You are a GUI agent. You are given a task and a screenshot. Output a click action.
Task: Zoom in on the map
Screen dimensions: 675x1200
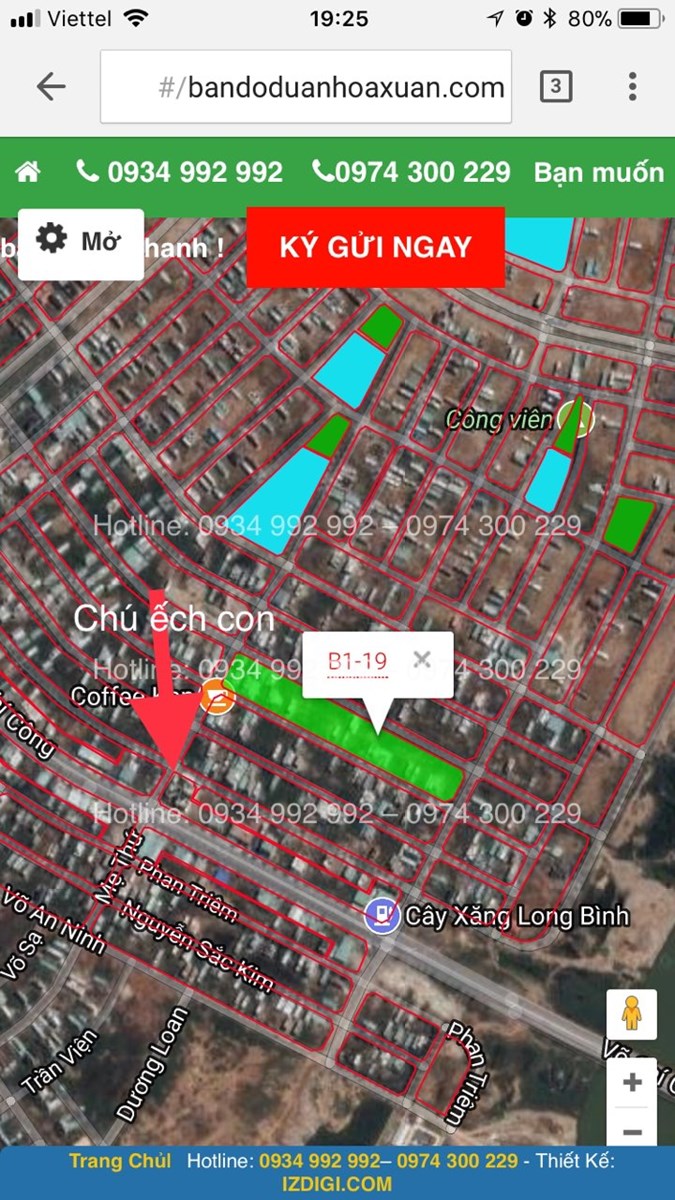[632, 1082]
